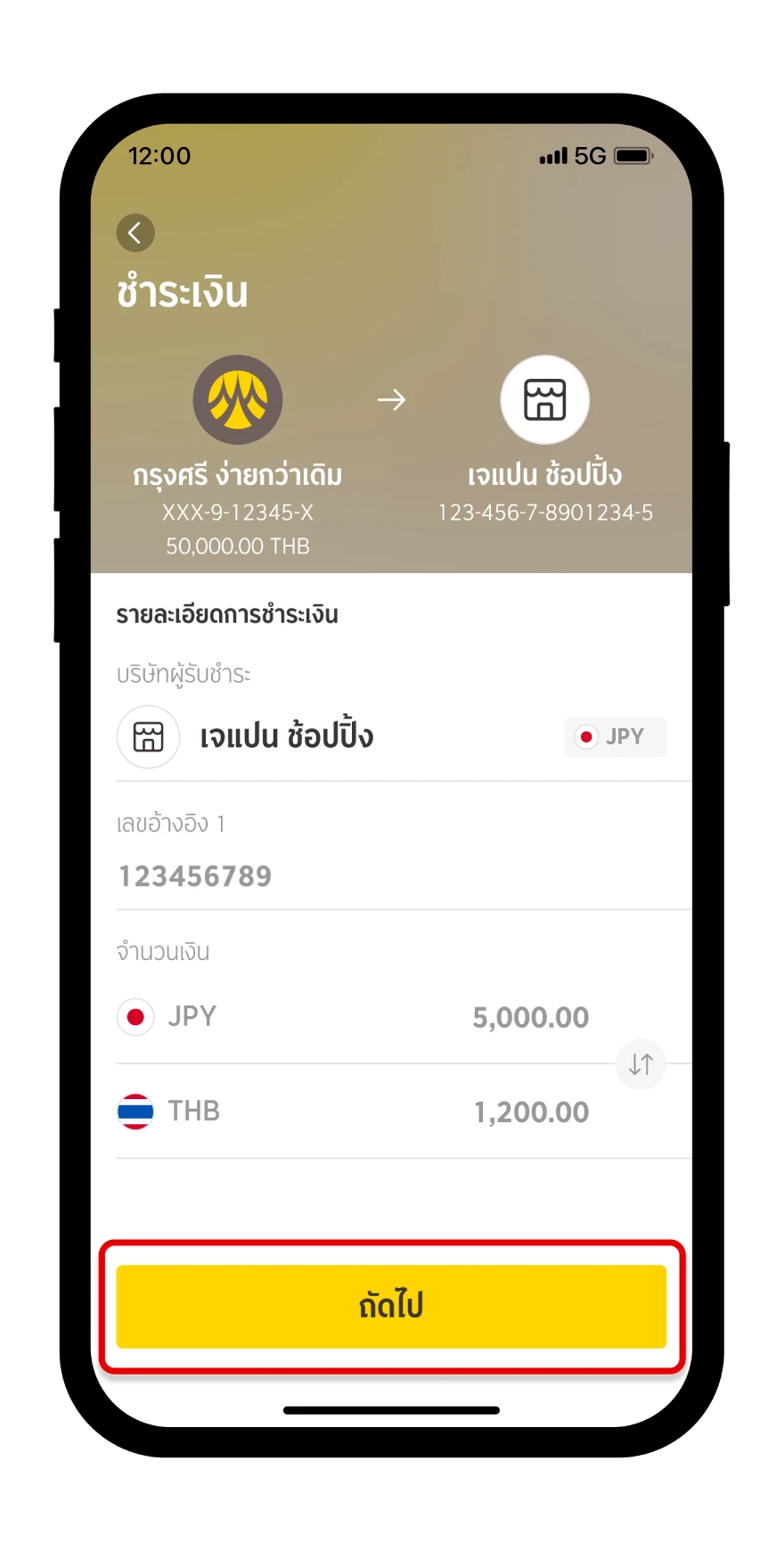
Task: Tap the yellow ถัดไป button
Action: click(391, 1306)
